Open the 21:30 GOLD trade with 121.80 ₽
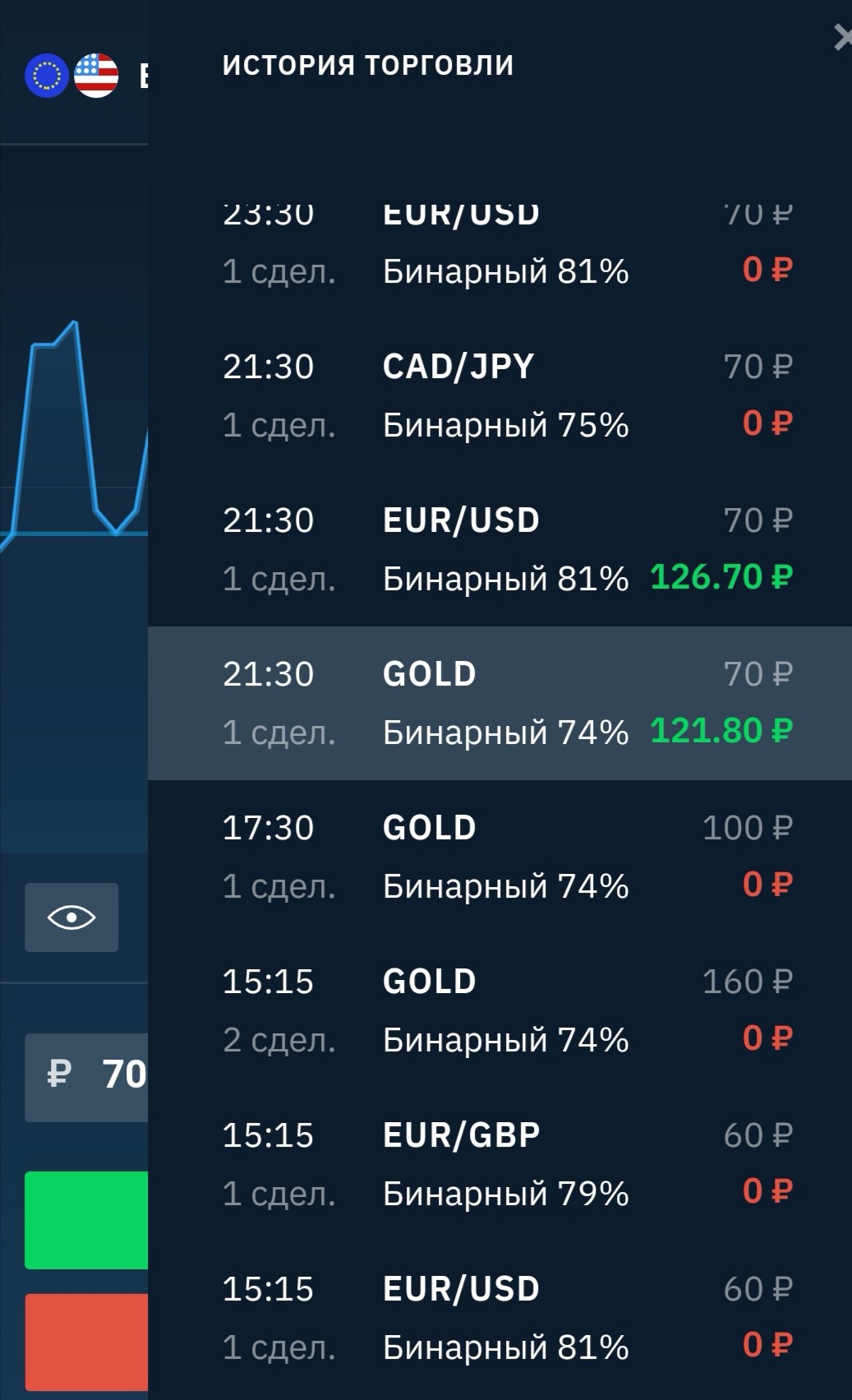Image resolution: width=852 pixels, height=1400 pixels. [x=500, y=703]
